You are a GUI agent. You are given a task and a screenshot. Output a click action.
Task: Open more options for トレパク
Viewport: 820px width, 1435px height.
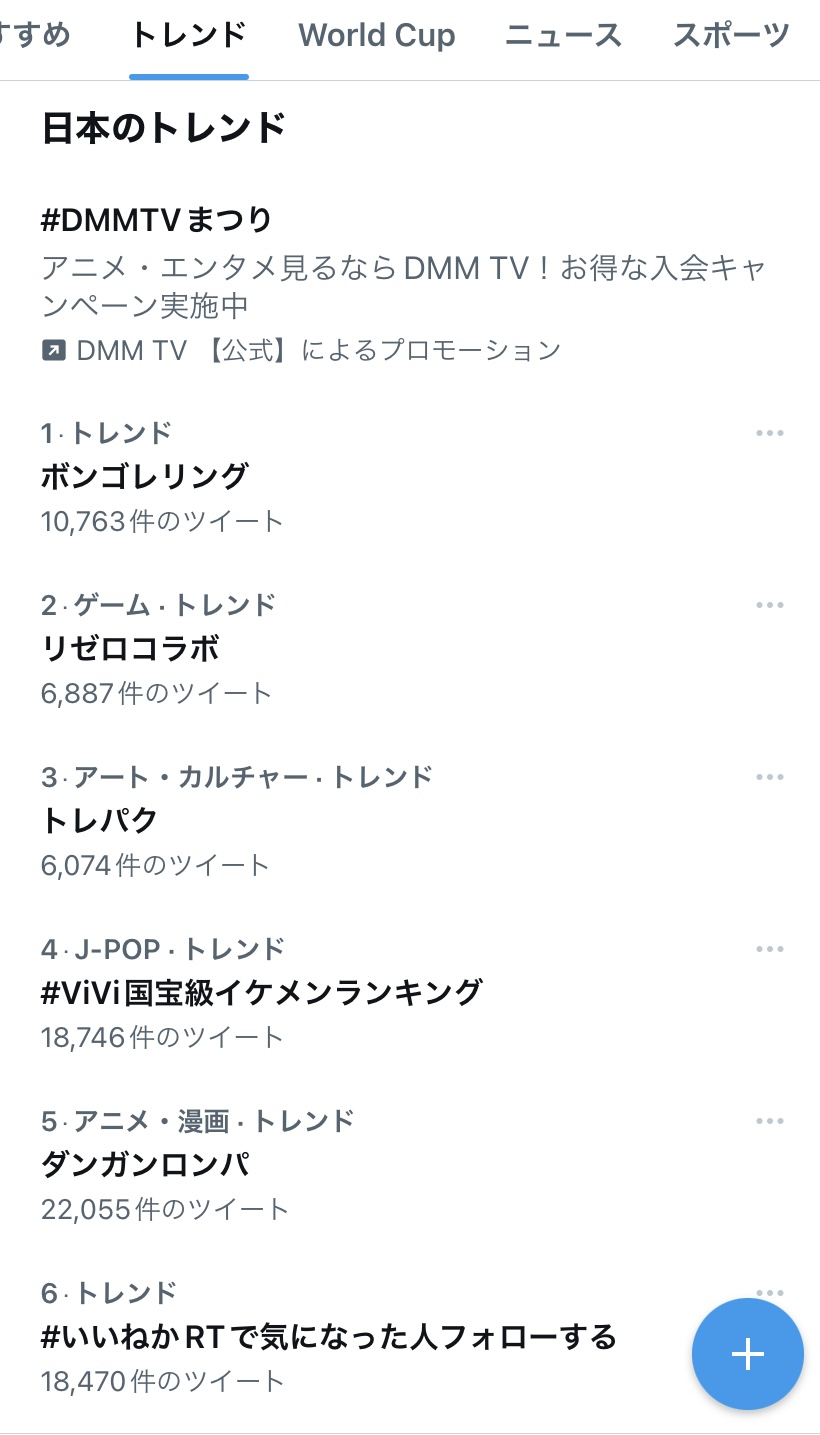point(769,777)
